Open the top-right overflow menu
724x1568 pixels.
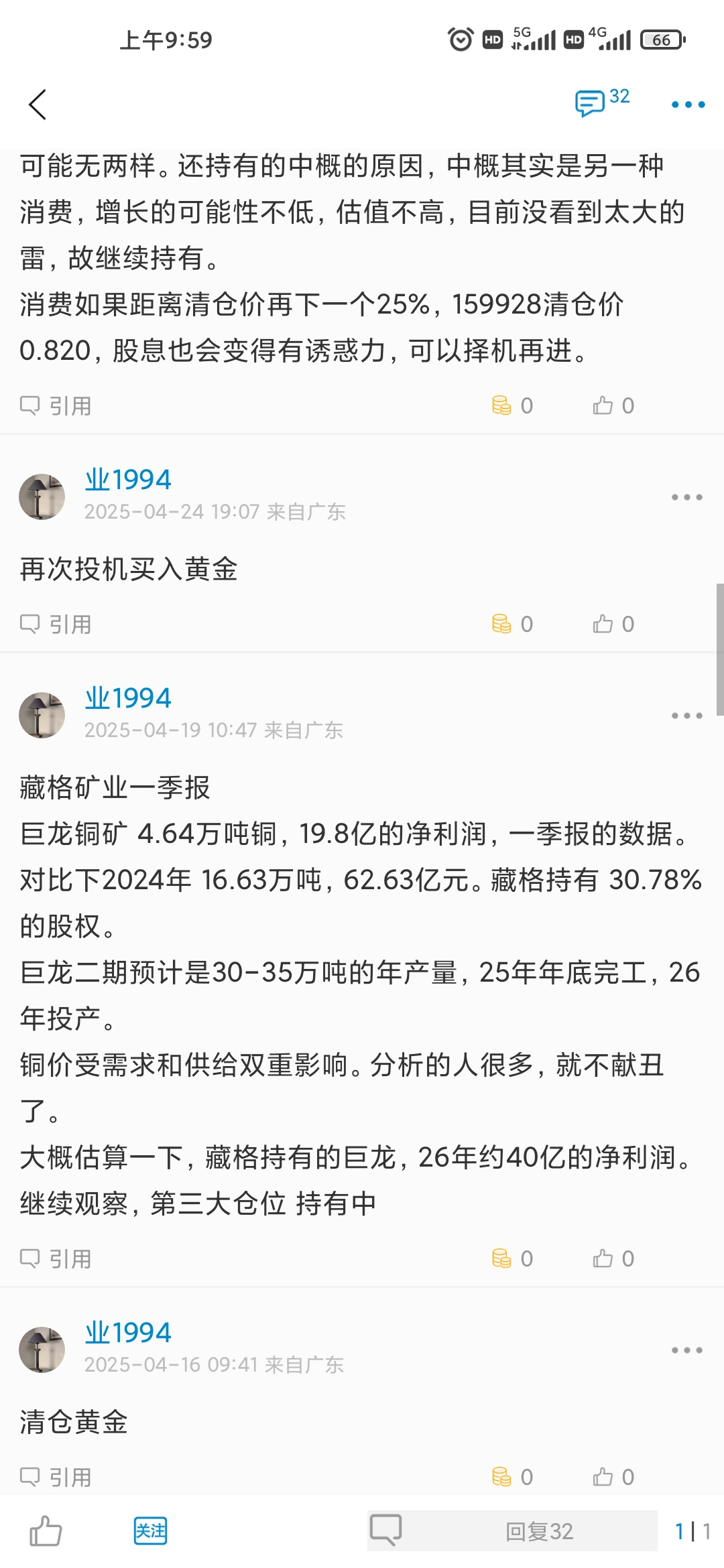(688, 105)
